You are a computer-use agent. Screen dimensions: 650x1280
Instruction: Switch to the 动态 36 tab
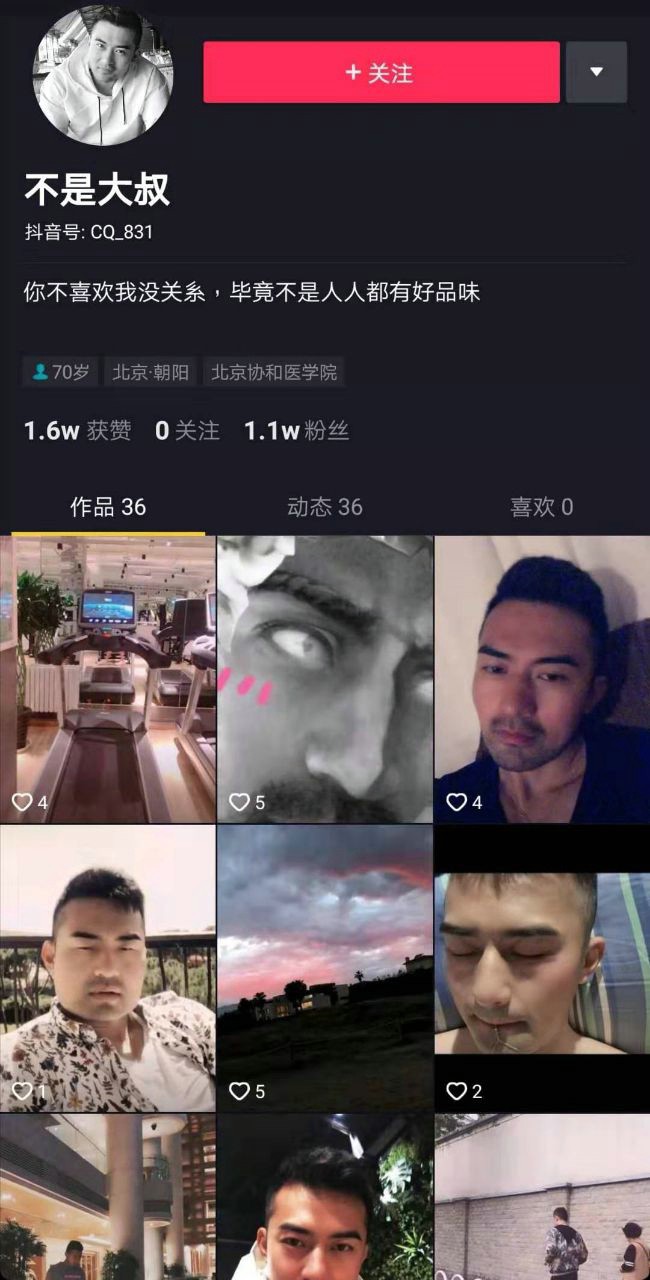click(324, 507)
